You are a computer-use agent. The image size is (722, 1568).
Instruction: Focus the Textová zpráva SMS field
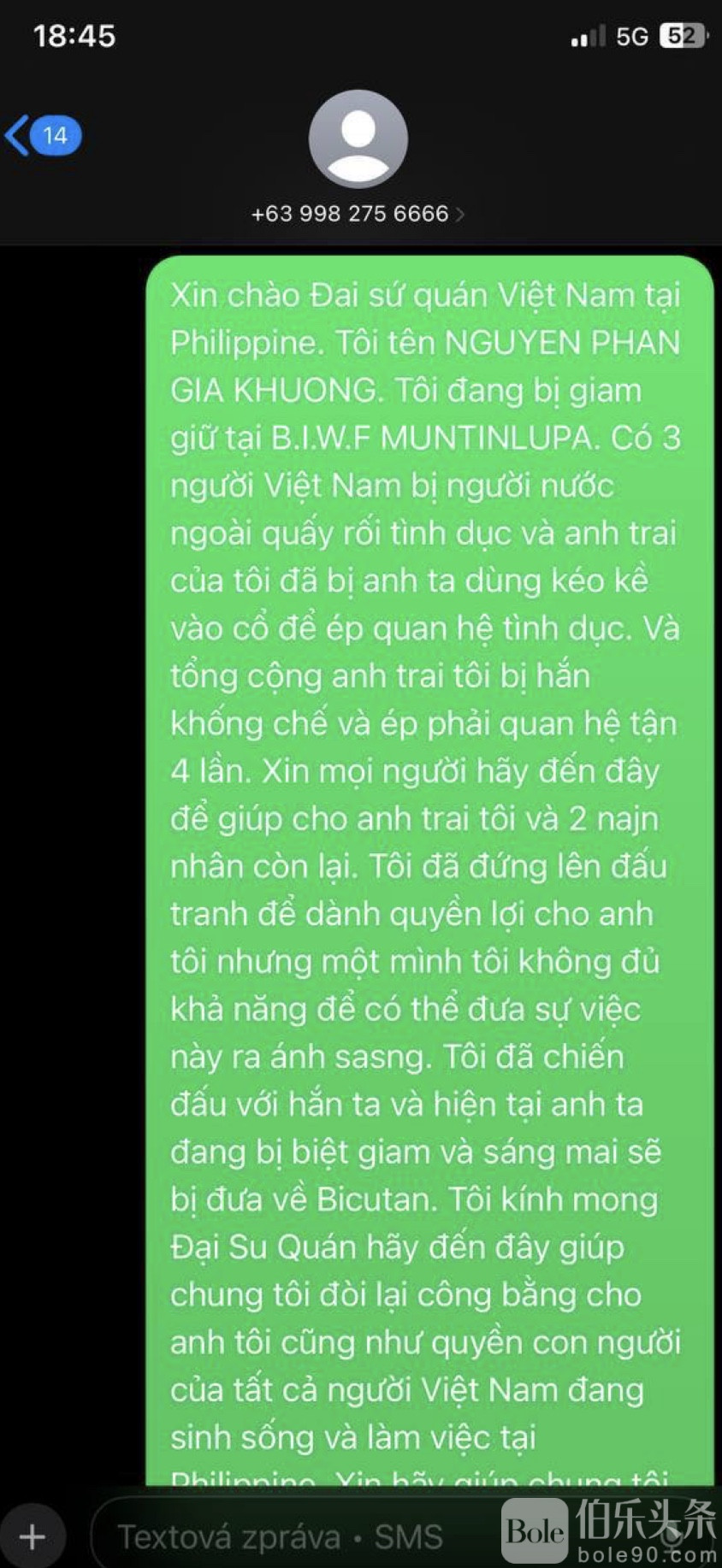pos(282,1536)
